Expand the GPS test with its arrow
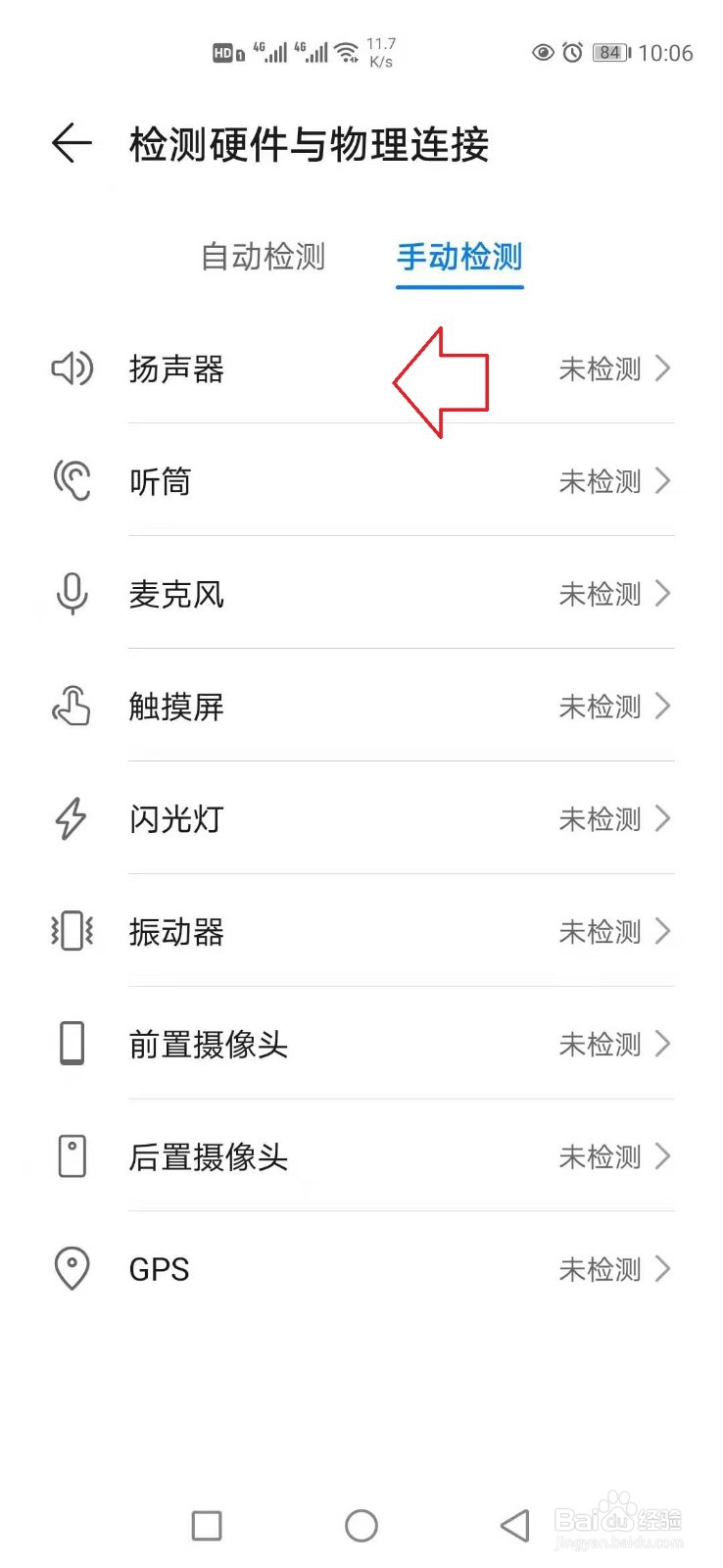Viewport: 723px width, 1568px height. pyautogui.click(x=664, y=1269)
